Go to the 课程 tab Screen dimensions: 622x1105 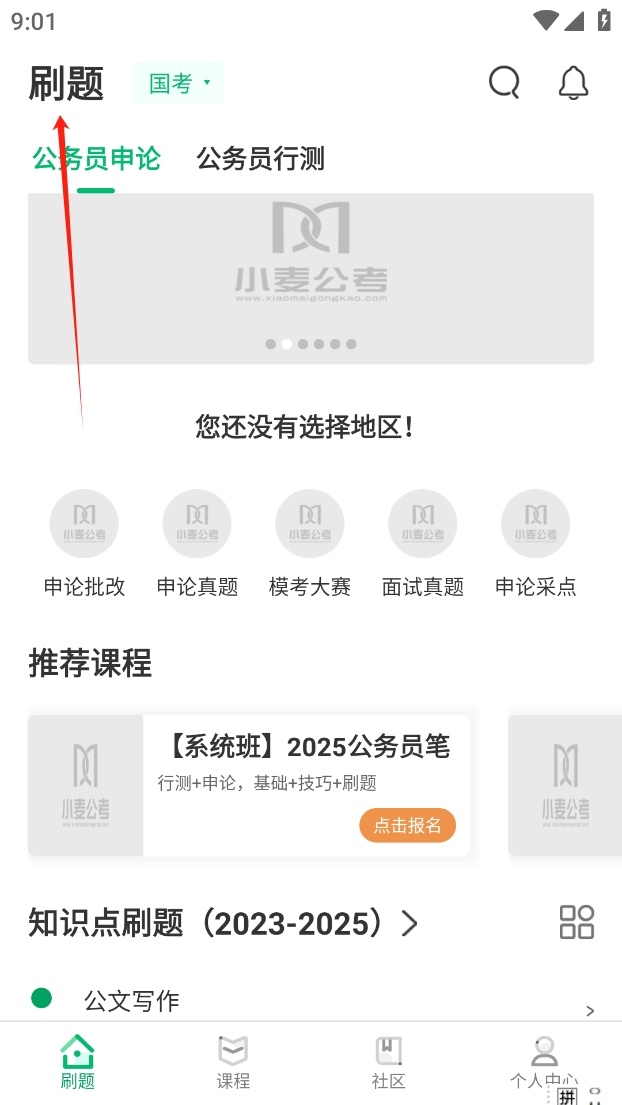[x=233, y=1062]
